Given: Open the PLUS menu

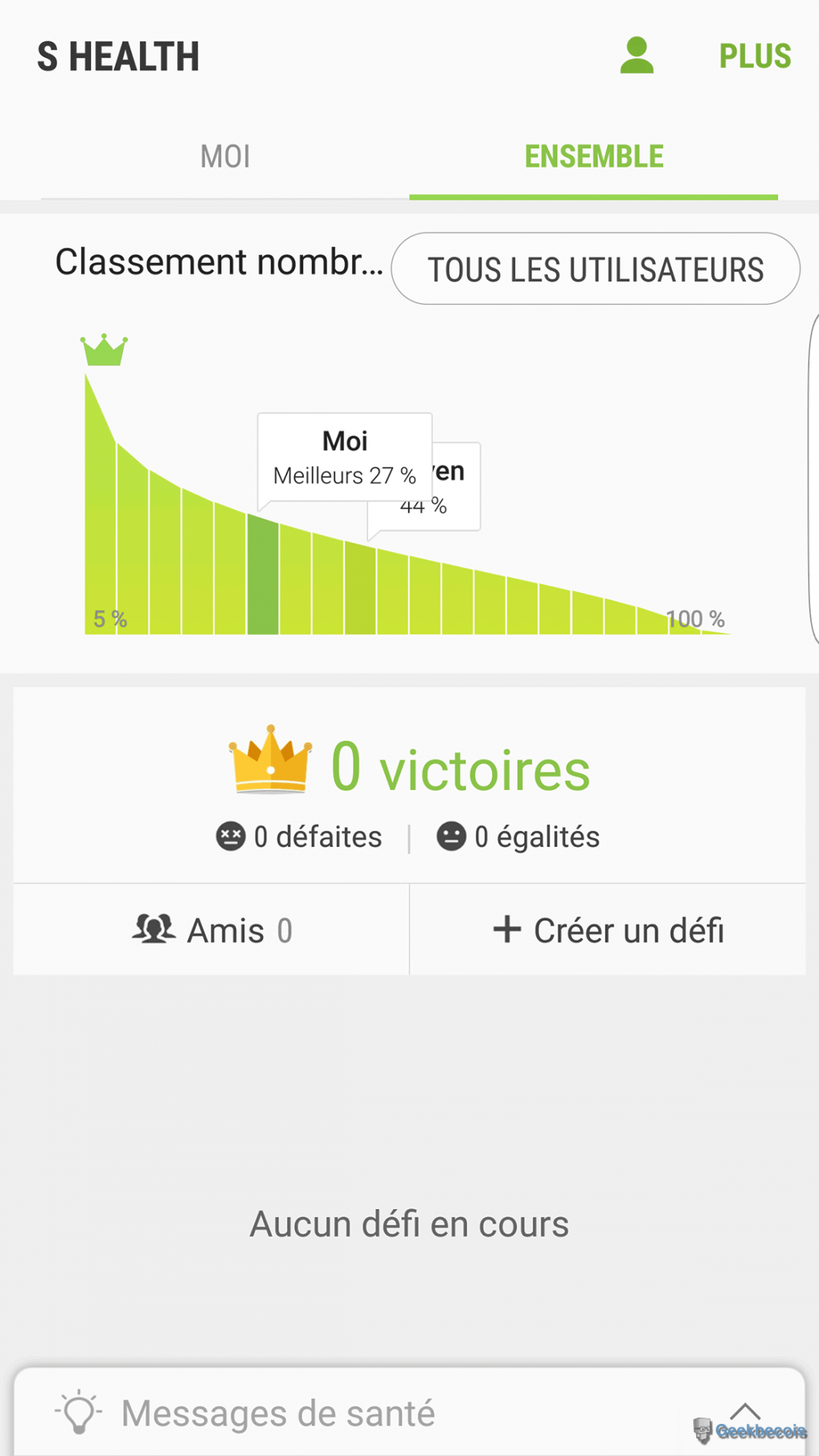Looking at the screenshot, I should pyautogui.click(x=754, y=57).
